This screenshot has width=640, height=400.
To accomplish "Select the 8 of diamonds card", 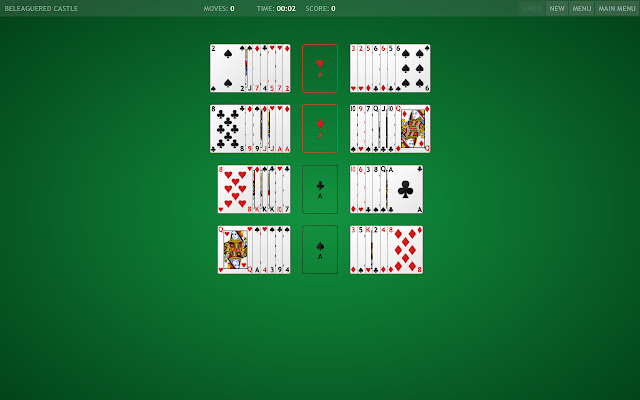I will tap(407, 250).
